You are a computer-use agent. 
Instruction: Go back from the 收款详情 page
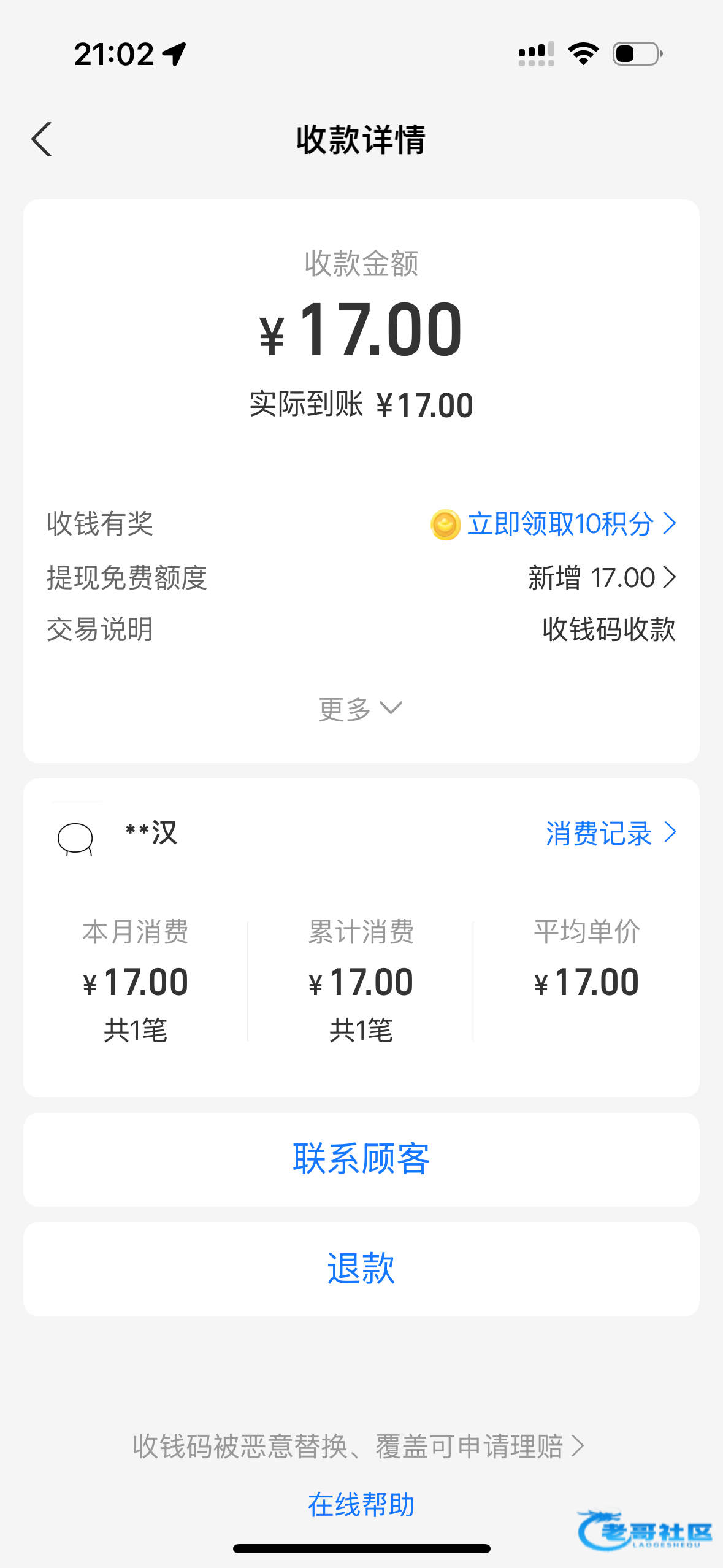pos(42,140)
